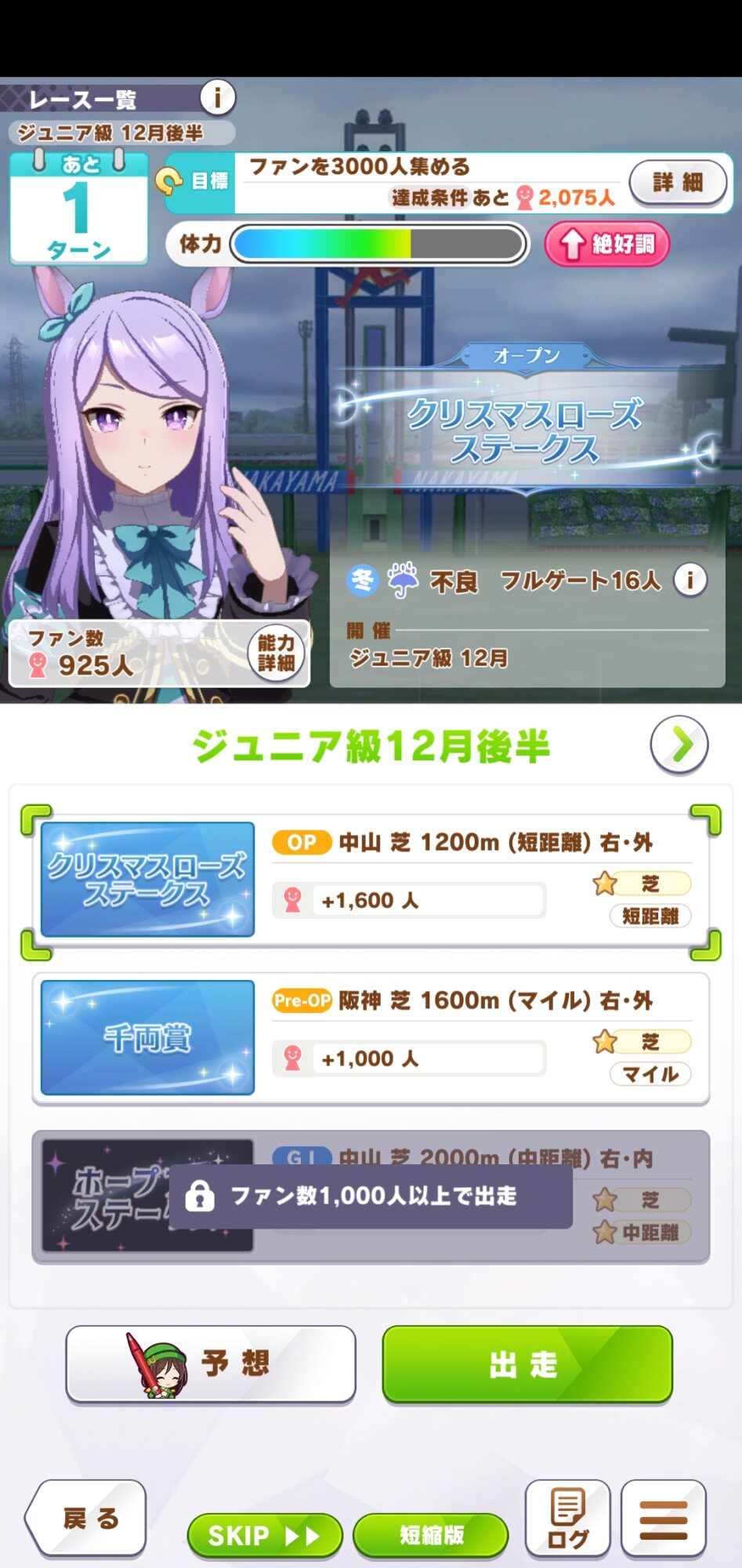This screenshot has height=1568, width=742.
Task: Toggle the 短縮版 button
Action: (x=431, y=1535)
